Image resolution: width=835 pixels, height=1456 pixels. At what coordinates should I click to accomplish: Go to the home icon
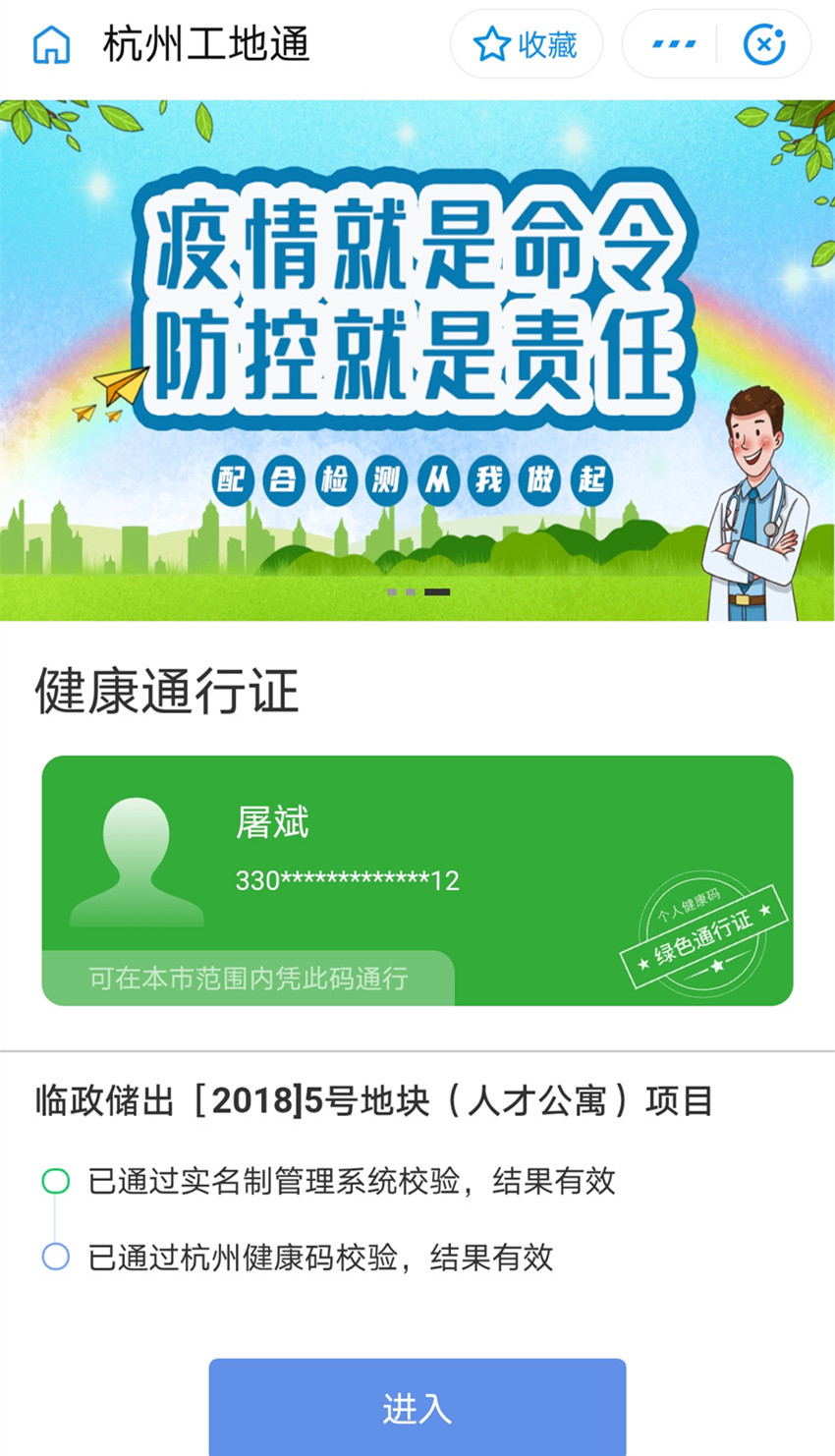click(x=51, y=45)
